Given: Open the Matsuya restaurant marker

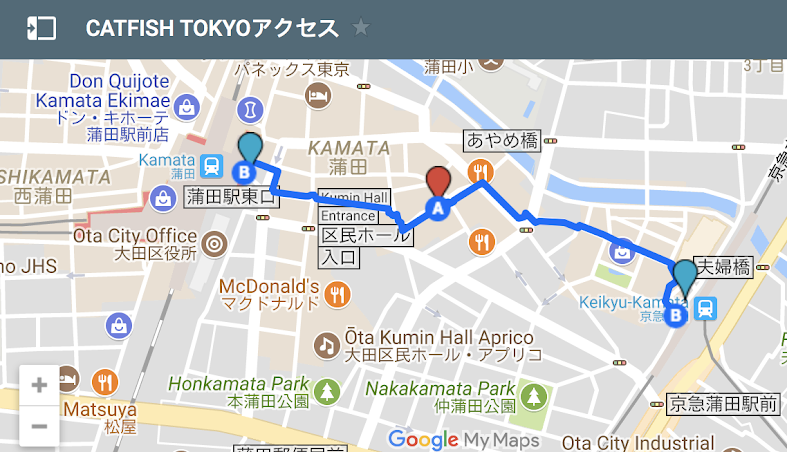Looking at the screenshot, I should (104, 382).
